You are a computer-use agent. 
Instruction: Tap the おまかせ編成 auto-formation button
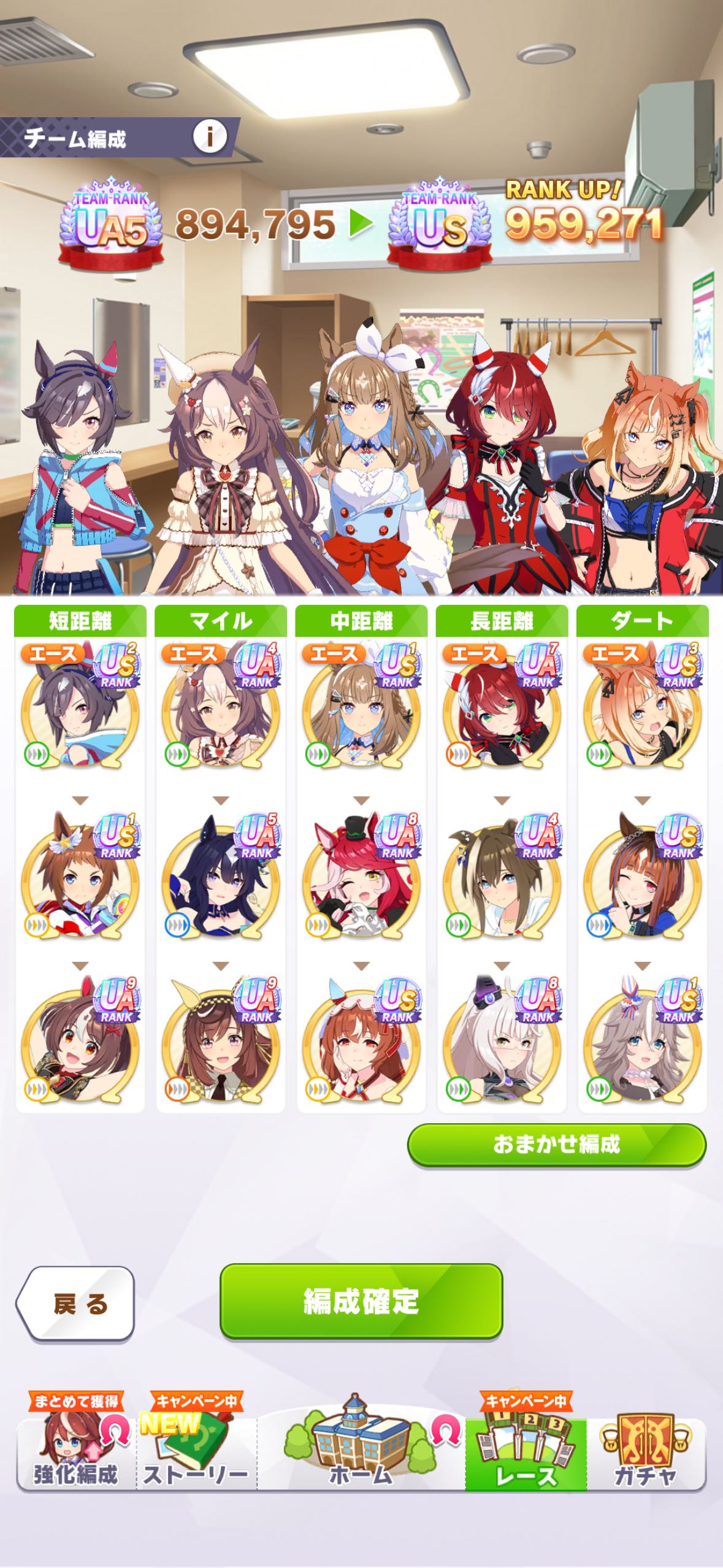pyautogui.click(x=556, y=1144)
